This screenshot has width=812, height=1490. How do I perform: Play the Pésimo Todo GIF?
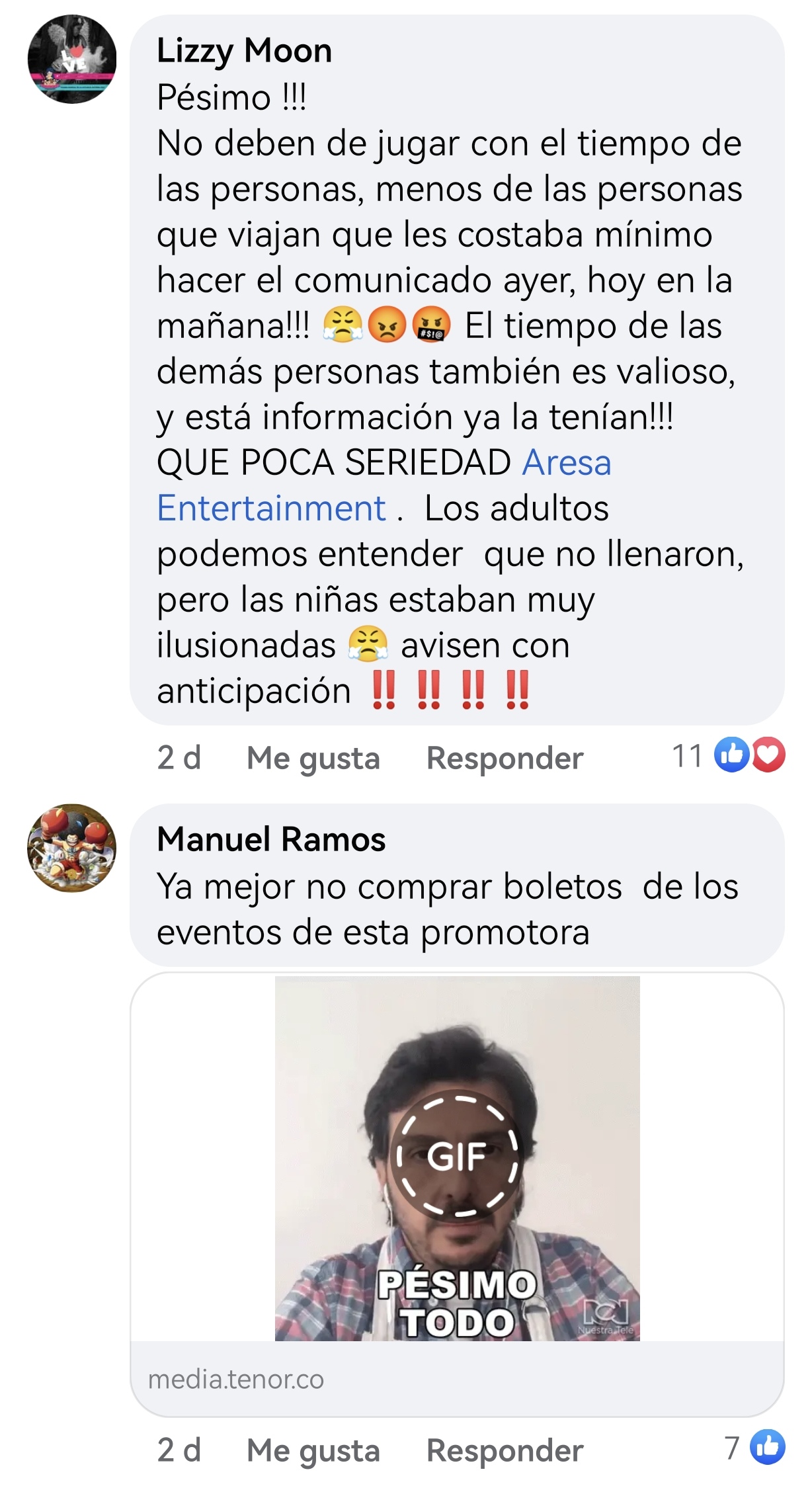457,1157
